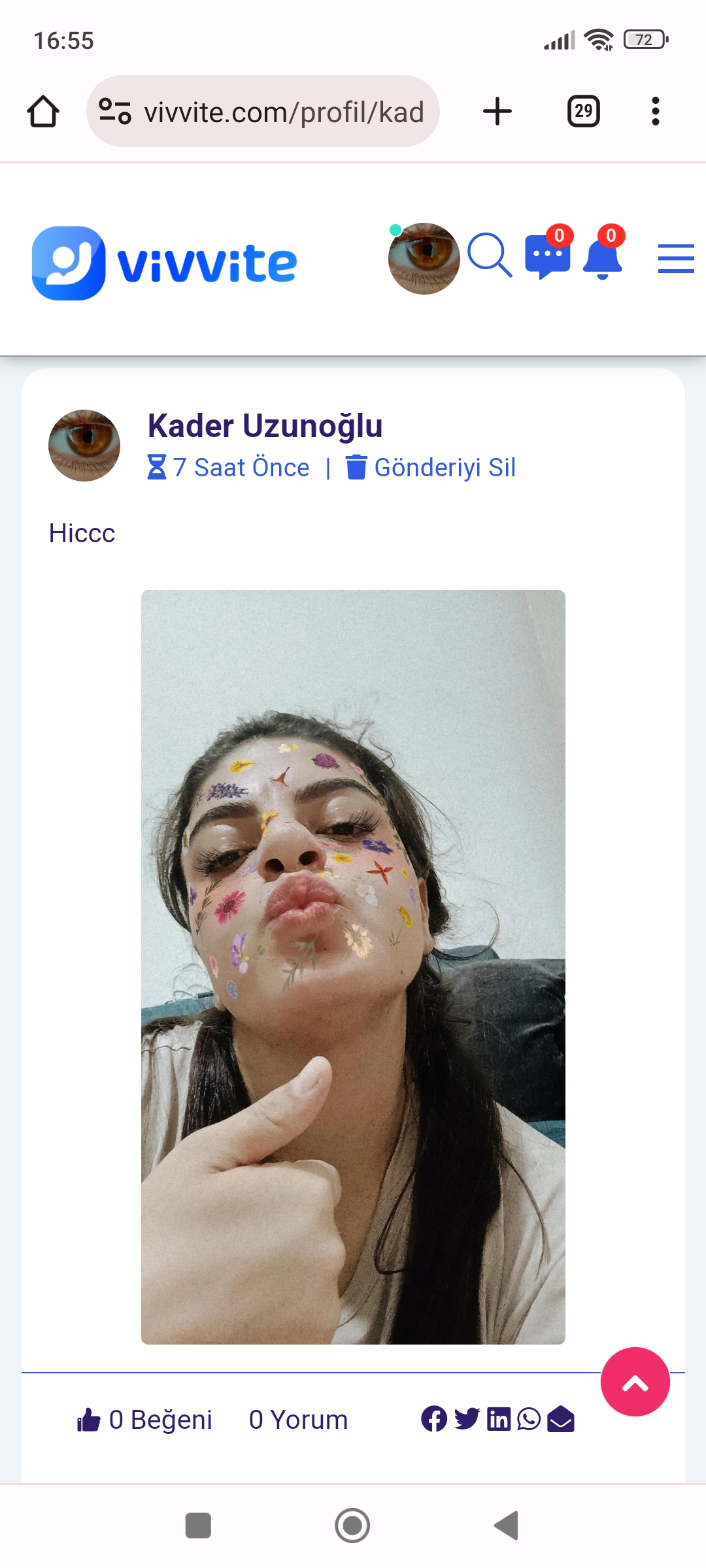
Task: Delete the post via Gönderiyi Sil
Action: pyautogui.click(x=431, y=468)
